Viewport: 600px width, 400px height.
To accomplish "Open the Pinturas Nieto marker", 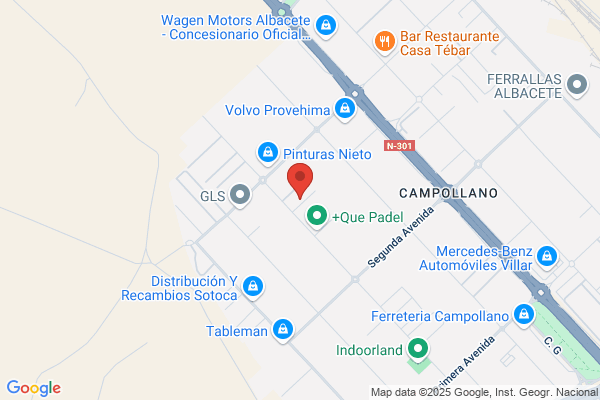I will click(268, 153).
